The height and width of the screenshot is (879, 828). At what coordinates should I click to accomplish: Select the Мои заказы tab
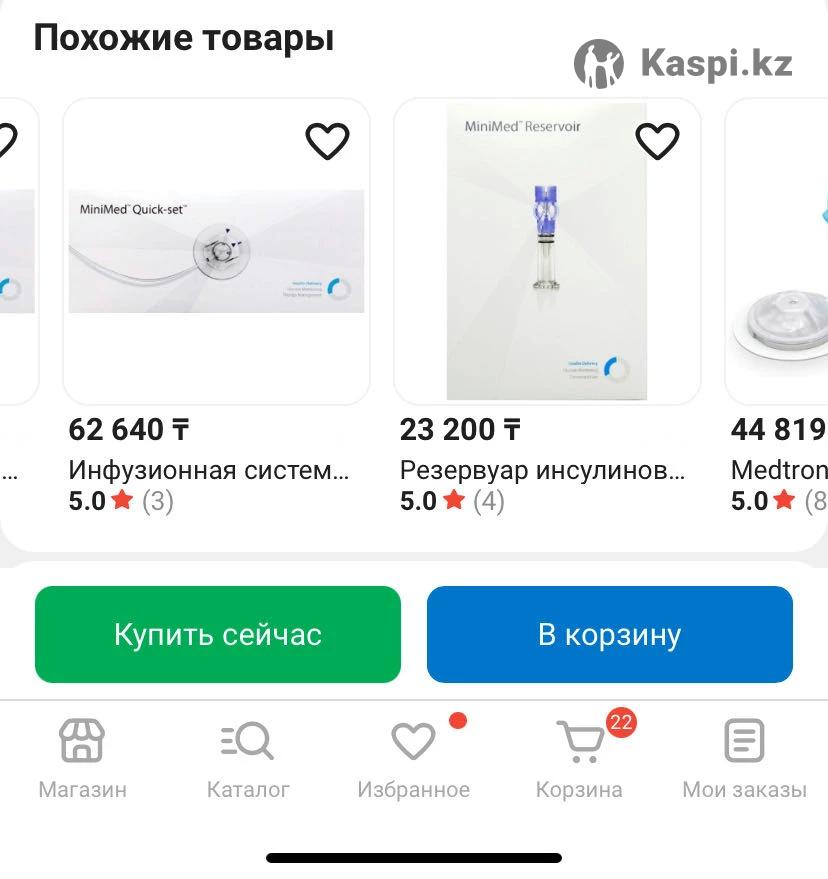pos(744,759)
